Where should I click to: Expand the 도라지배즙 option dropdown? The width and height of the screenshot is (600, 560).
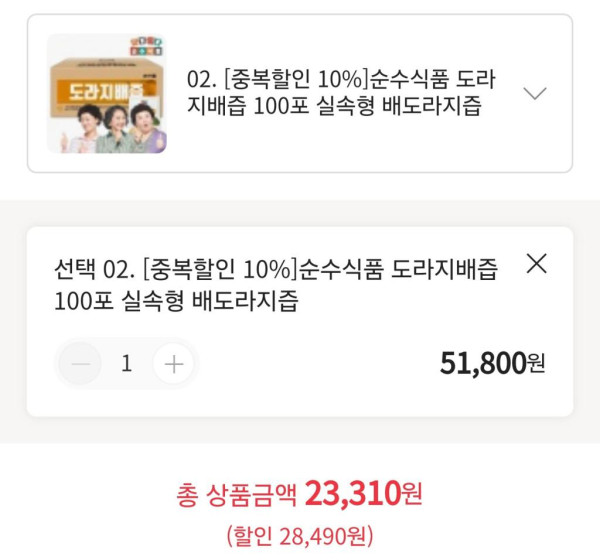click(536, 94)
